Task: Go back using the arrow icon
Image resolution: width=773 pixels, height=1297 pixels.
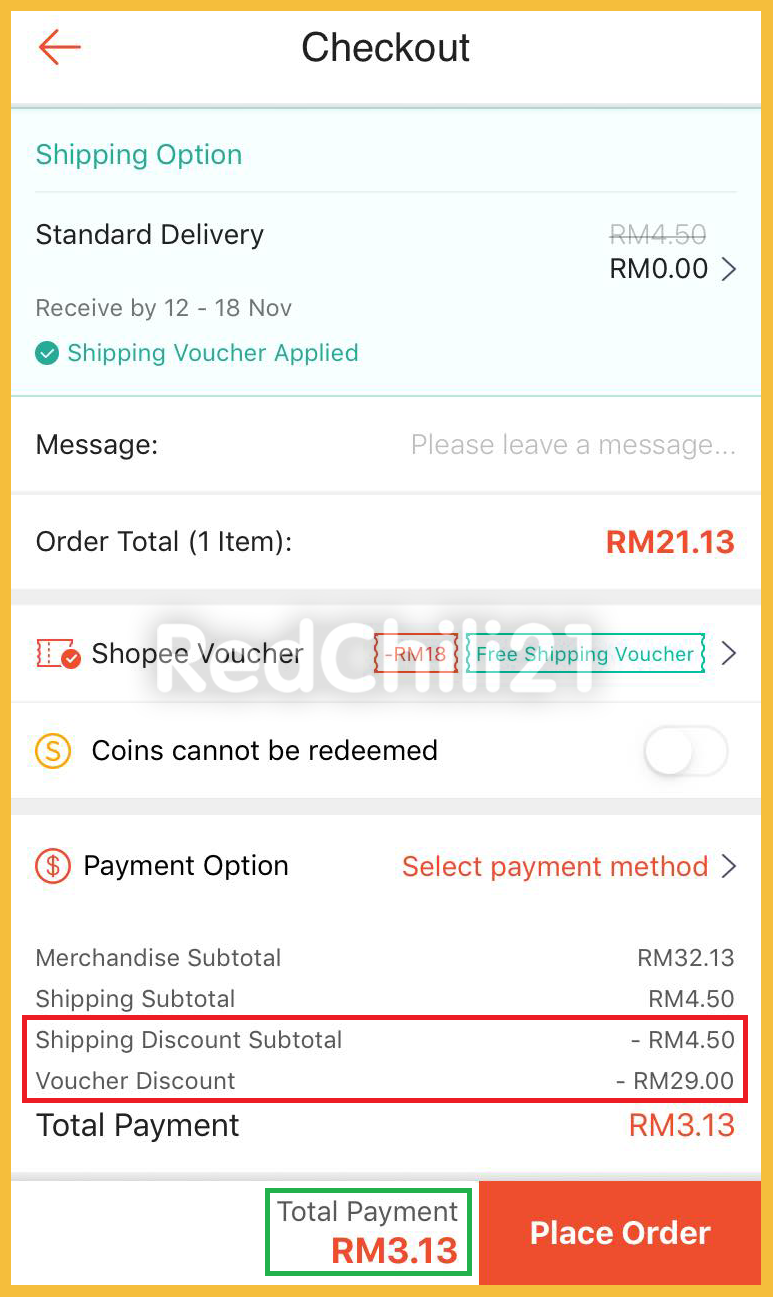Action: tap(59, 47)
